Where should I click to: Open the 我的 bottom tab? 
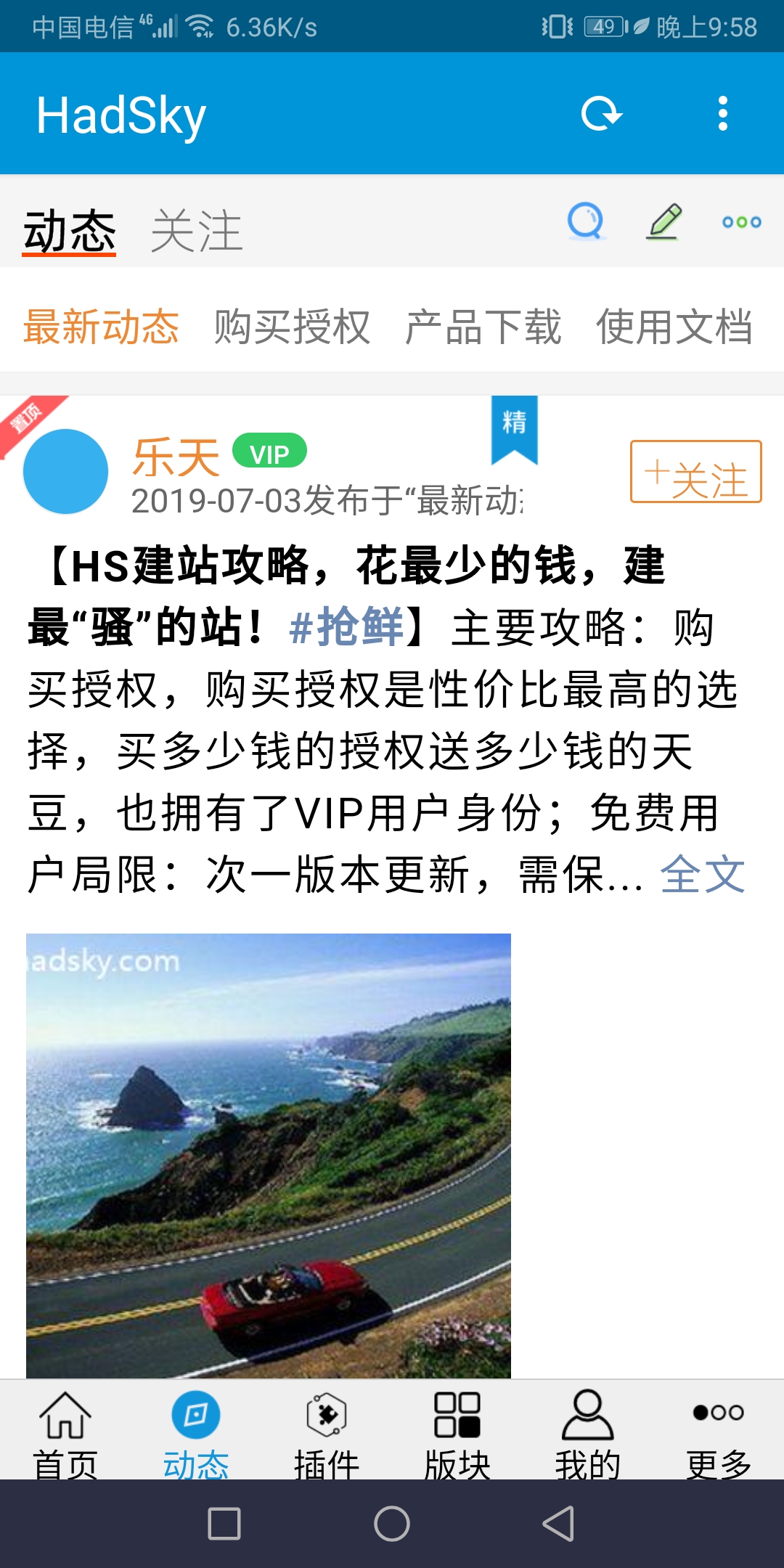point(588,1434)
